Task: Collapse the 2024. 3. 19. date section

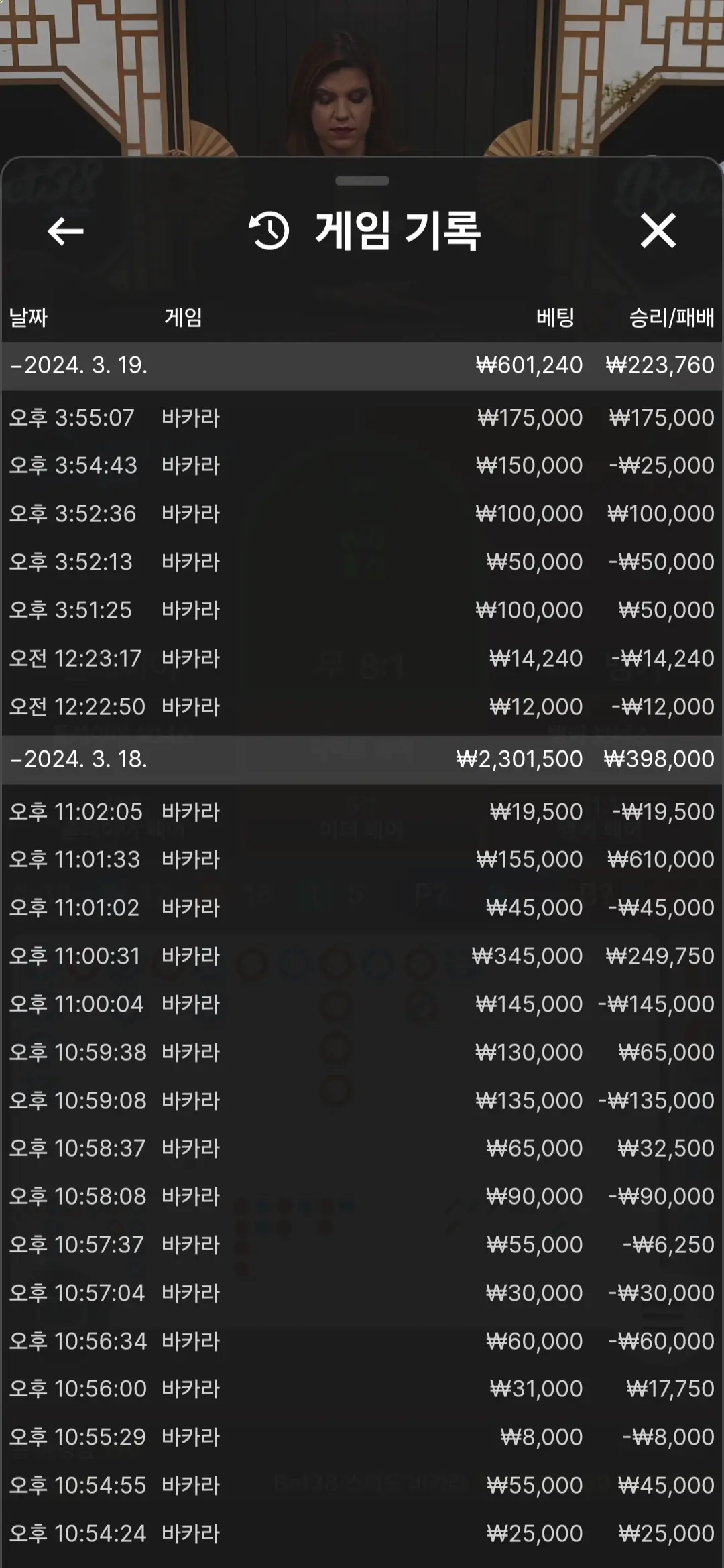Action: [362, 366]
